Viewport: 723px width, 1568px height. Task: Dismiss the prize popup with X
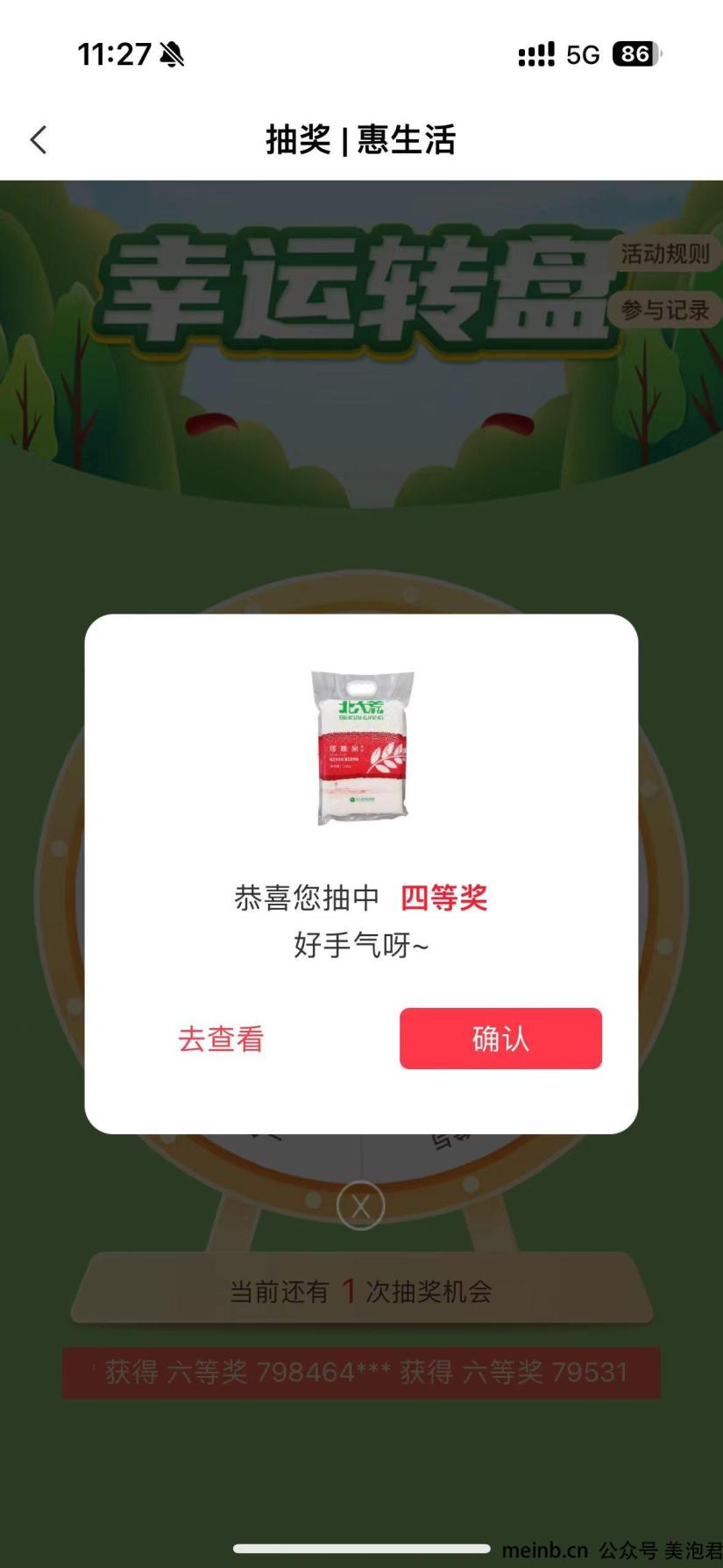pos(360,1206)
